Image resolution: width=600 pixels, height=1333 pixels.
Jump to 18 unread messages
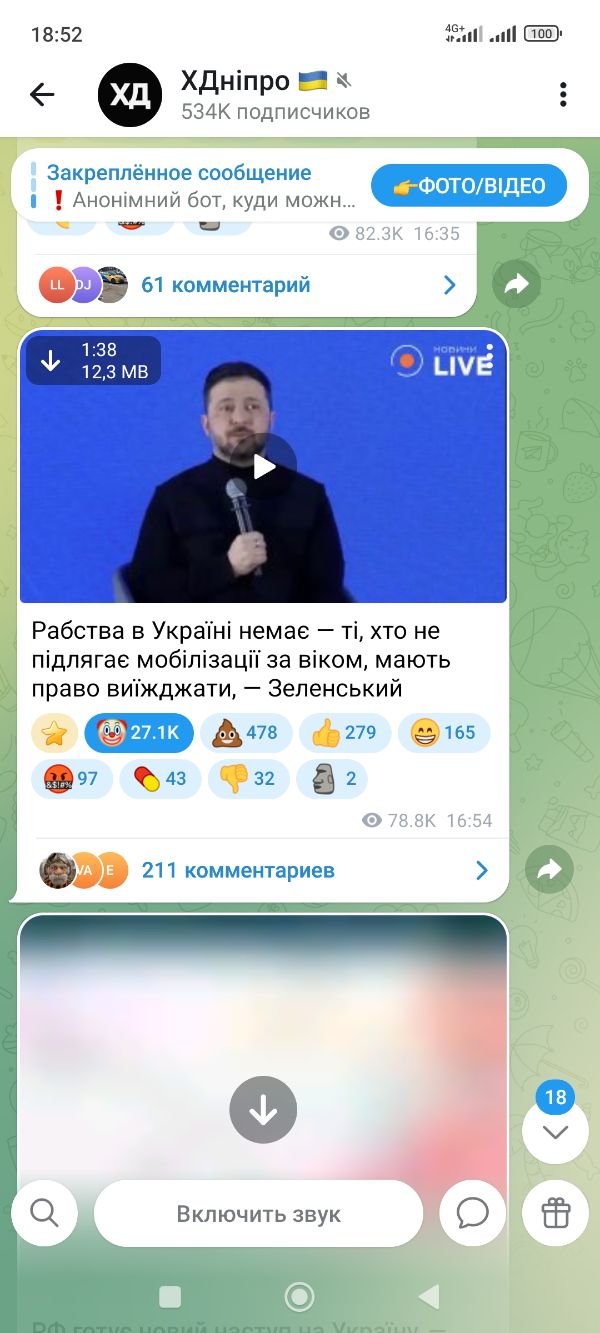[x=554, y=1130]
